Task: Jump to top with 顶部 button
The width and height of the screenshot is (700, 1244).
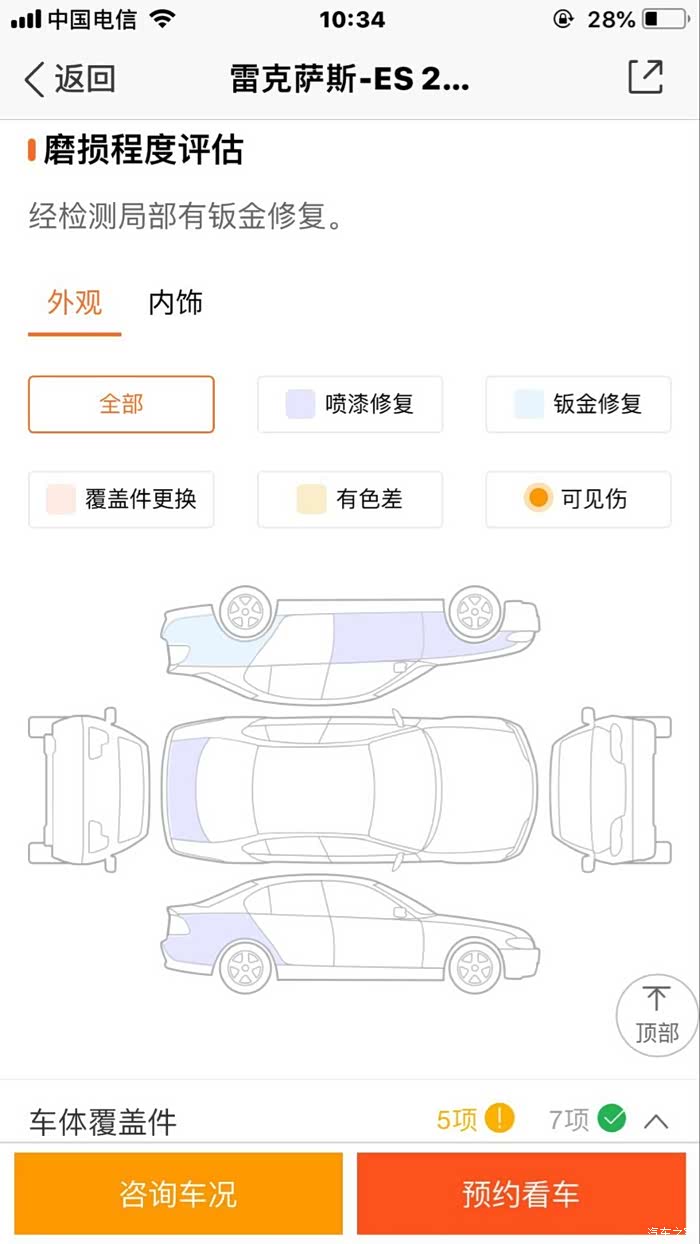Action: 656,1013
